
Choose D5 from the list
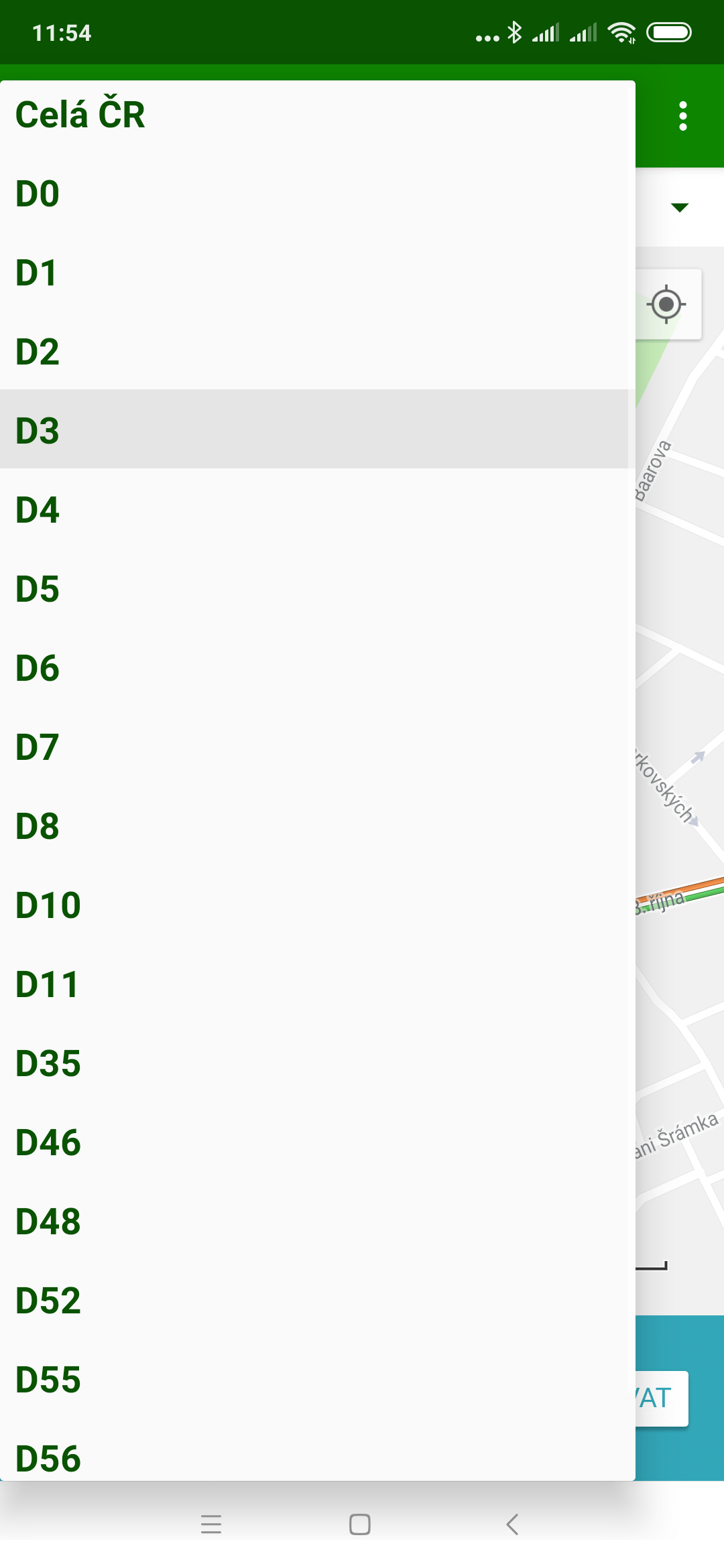(x=318, y=589)
